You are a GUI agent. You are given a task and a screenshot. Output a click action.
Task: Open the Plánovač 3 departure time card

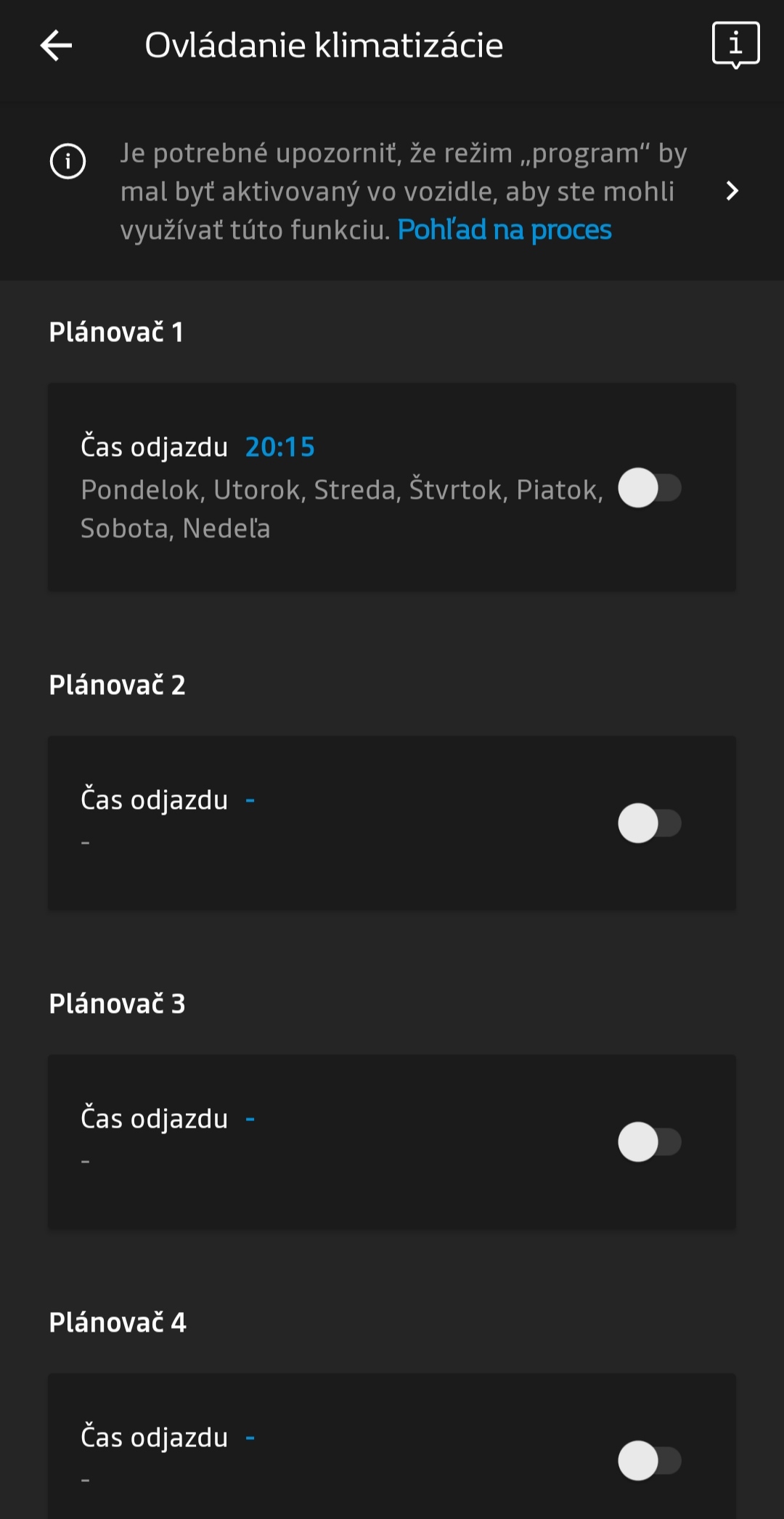pos(392,1142)
